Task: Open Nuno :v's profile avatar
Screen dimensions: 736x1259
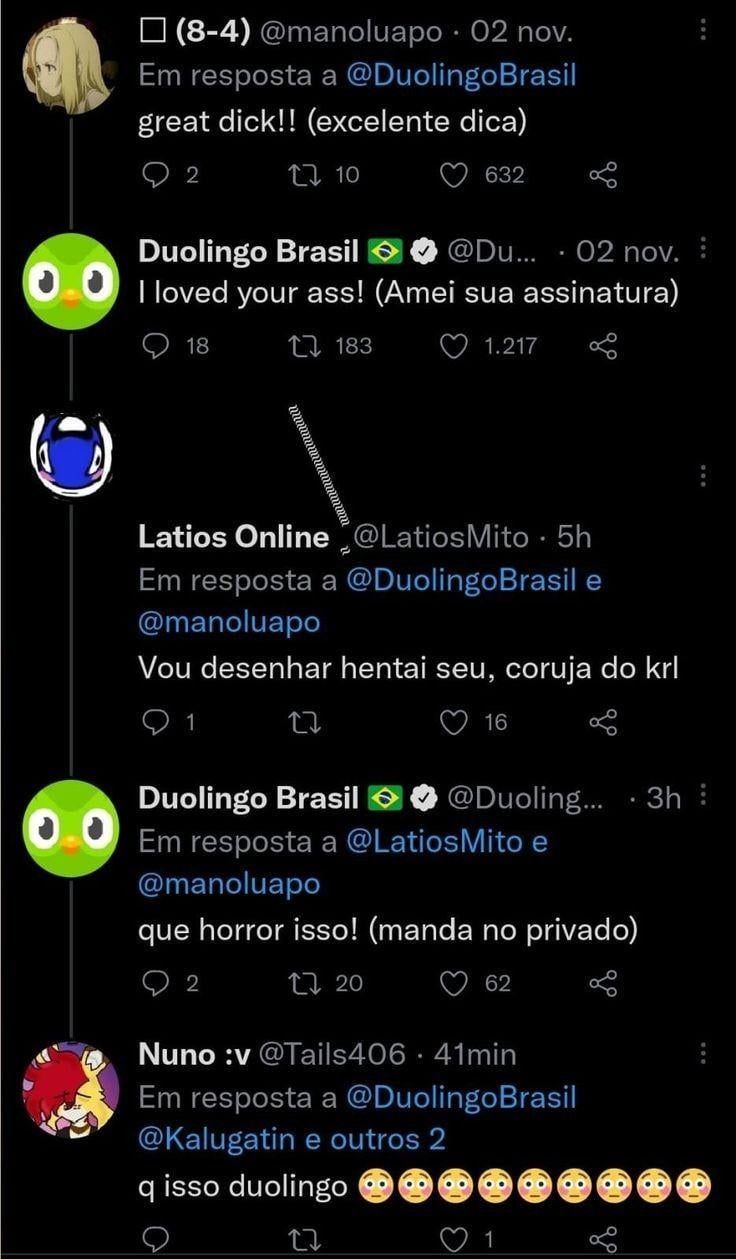Action: click(70, 1089)
